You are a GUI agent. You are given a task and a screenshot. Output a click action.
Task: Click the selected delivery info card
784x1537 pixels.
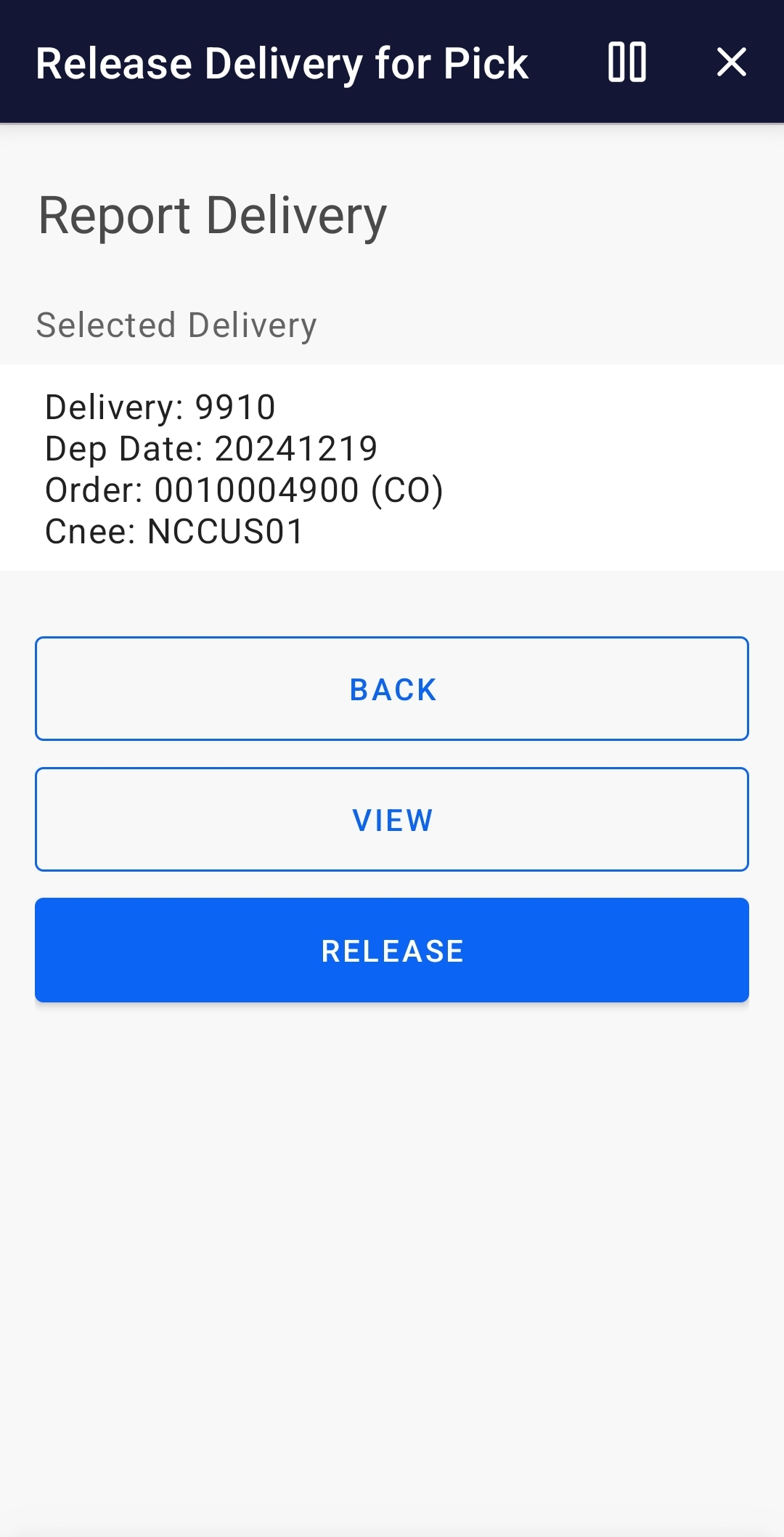(x=392, y=469)
